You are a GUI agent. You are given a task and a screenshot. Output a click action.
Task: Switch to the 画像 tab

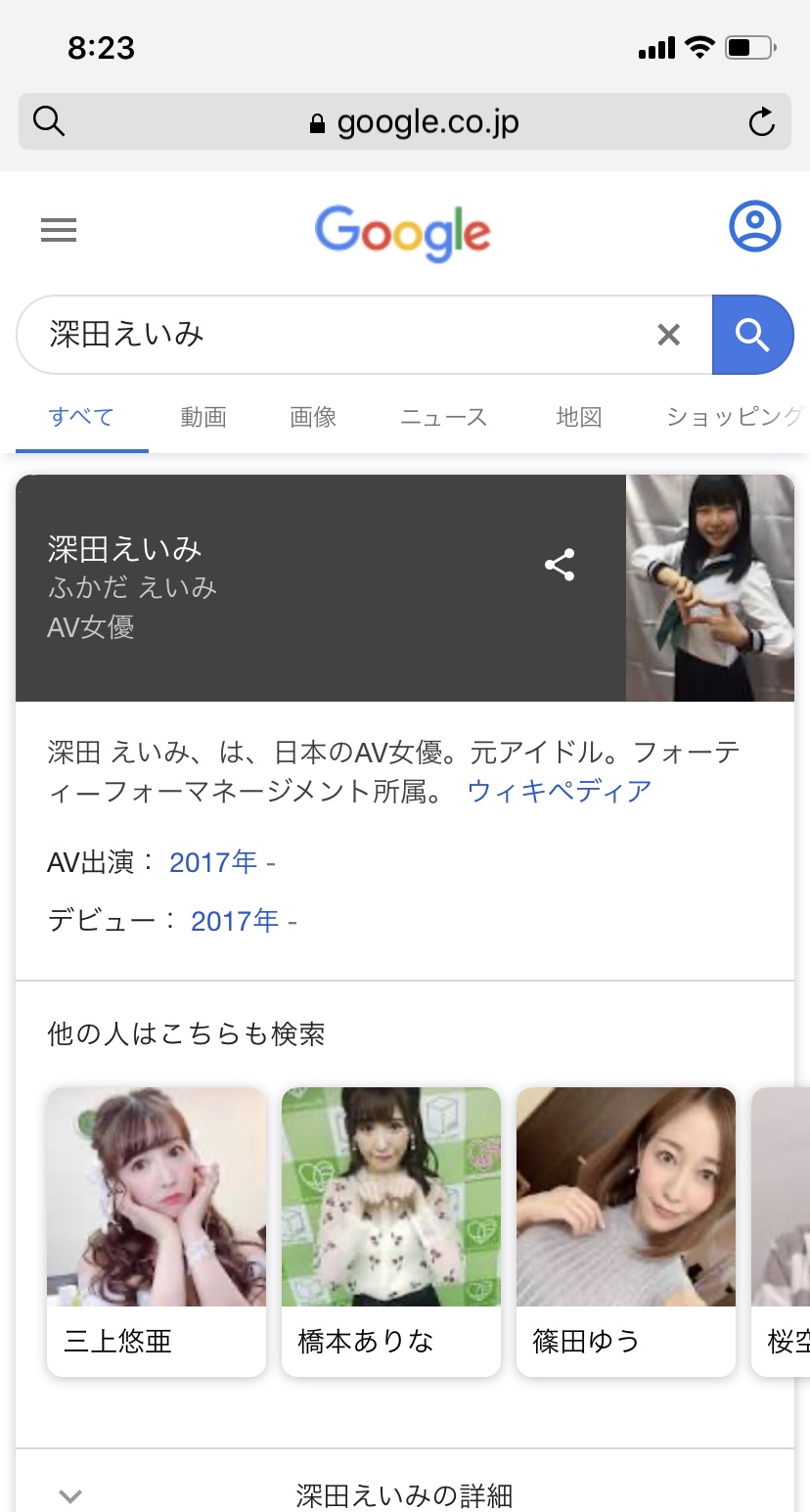click(x=313, y=418)
